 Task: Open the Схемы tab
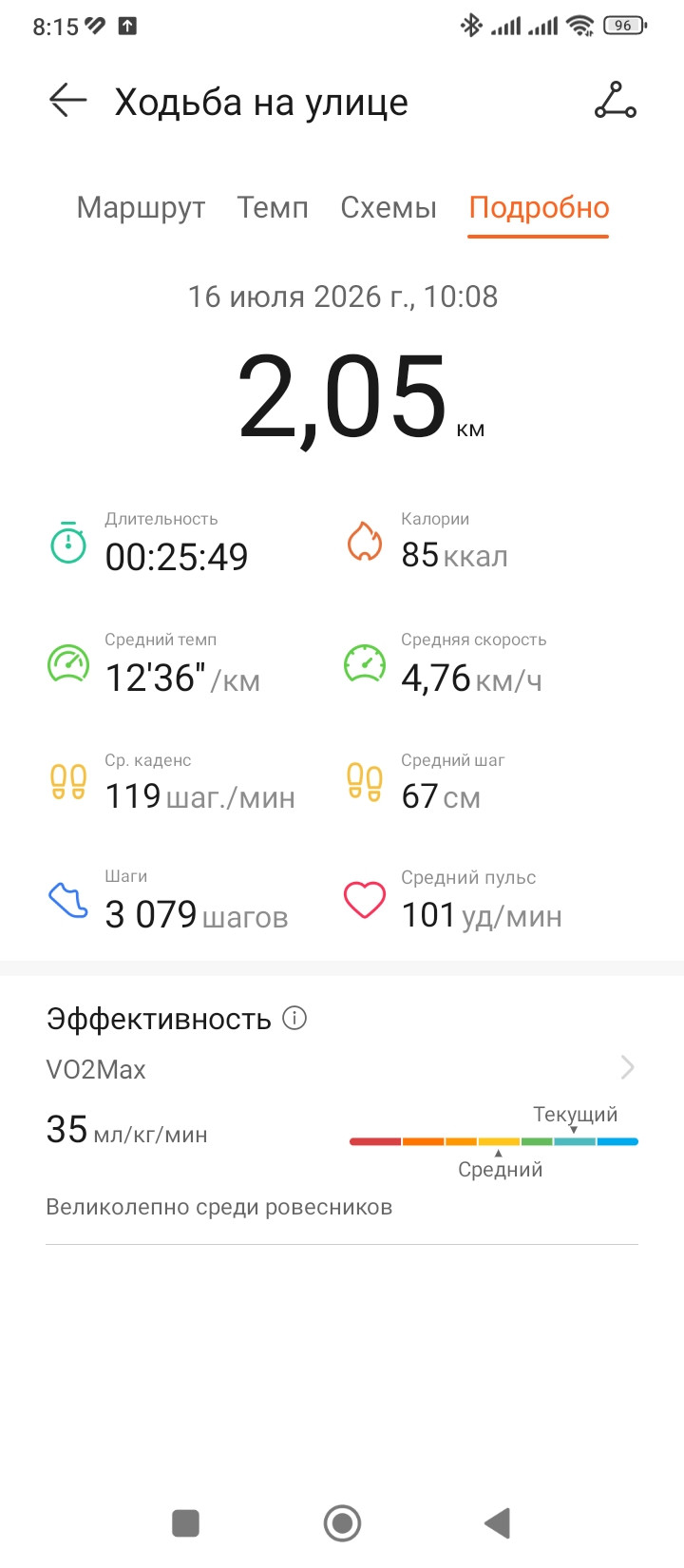(x=389, y=207)
